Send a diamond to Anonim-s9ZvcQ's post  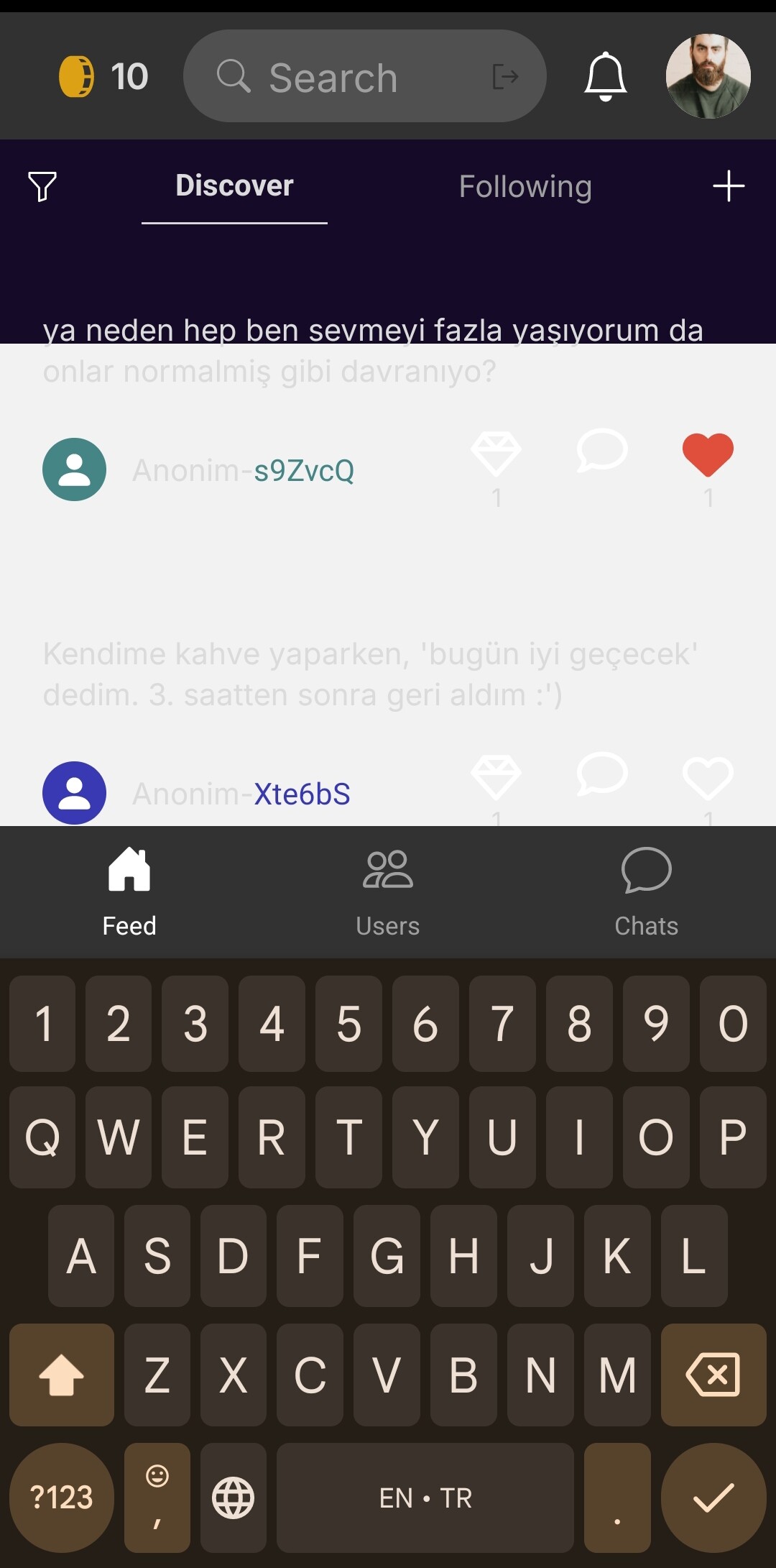point(496,454)
